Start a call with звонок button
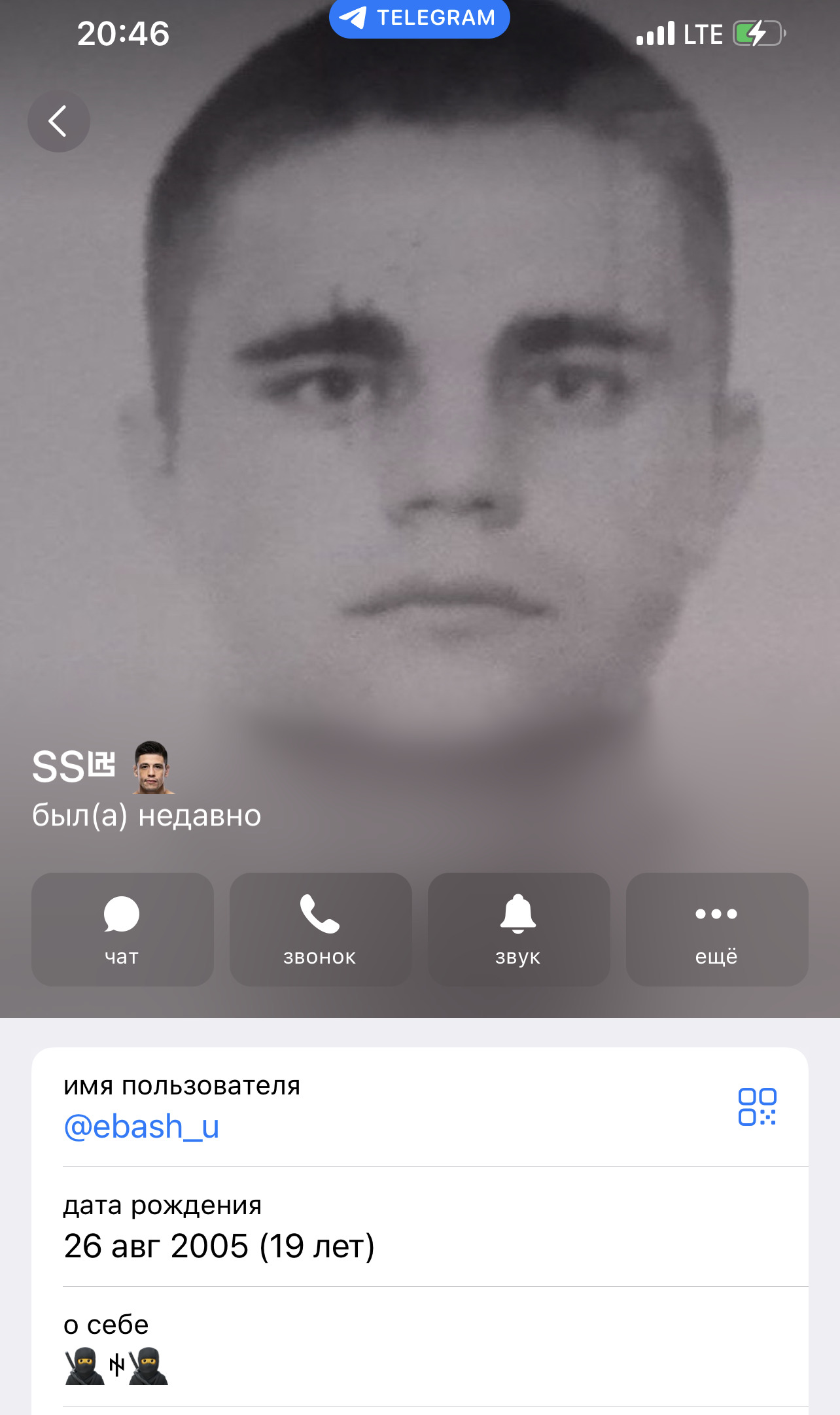The height and width of the screenshot is (1415, 840). point(321,929)
